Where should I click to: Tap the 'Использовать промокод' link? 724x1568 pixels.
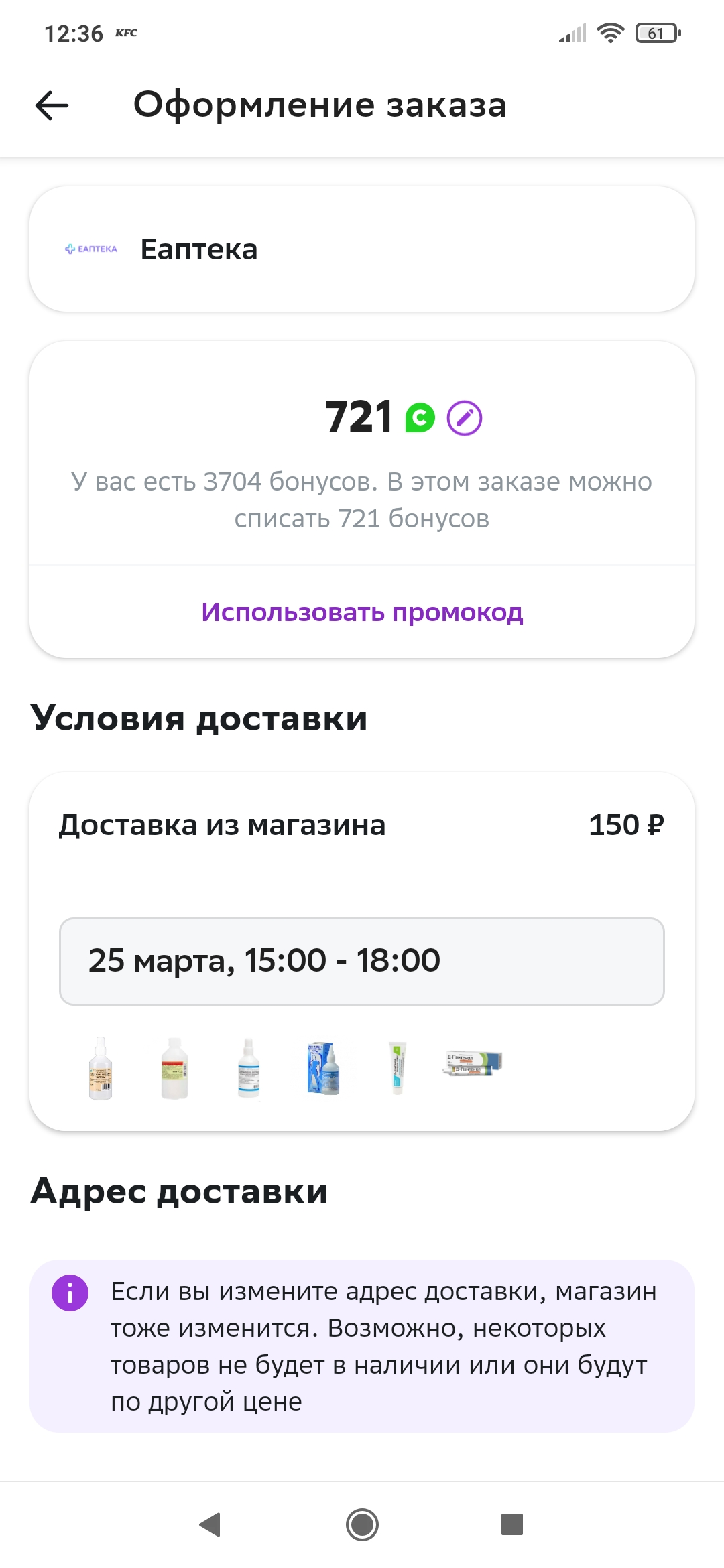pyautogui.click(x=362, y=612)
